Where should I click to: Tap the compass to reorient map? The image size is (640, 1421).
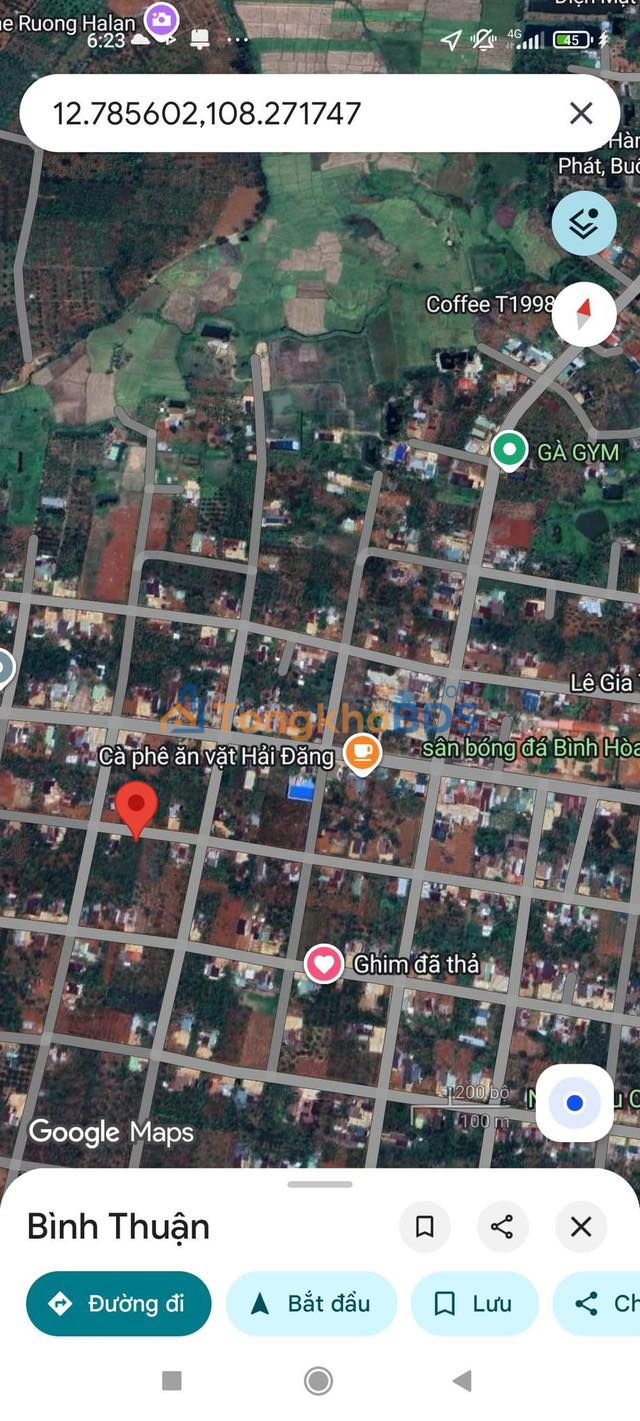tap(584, 314)
